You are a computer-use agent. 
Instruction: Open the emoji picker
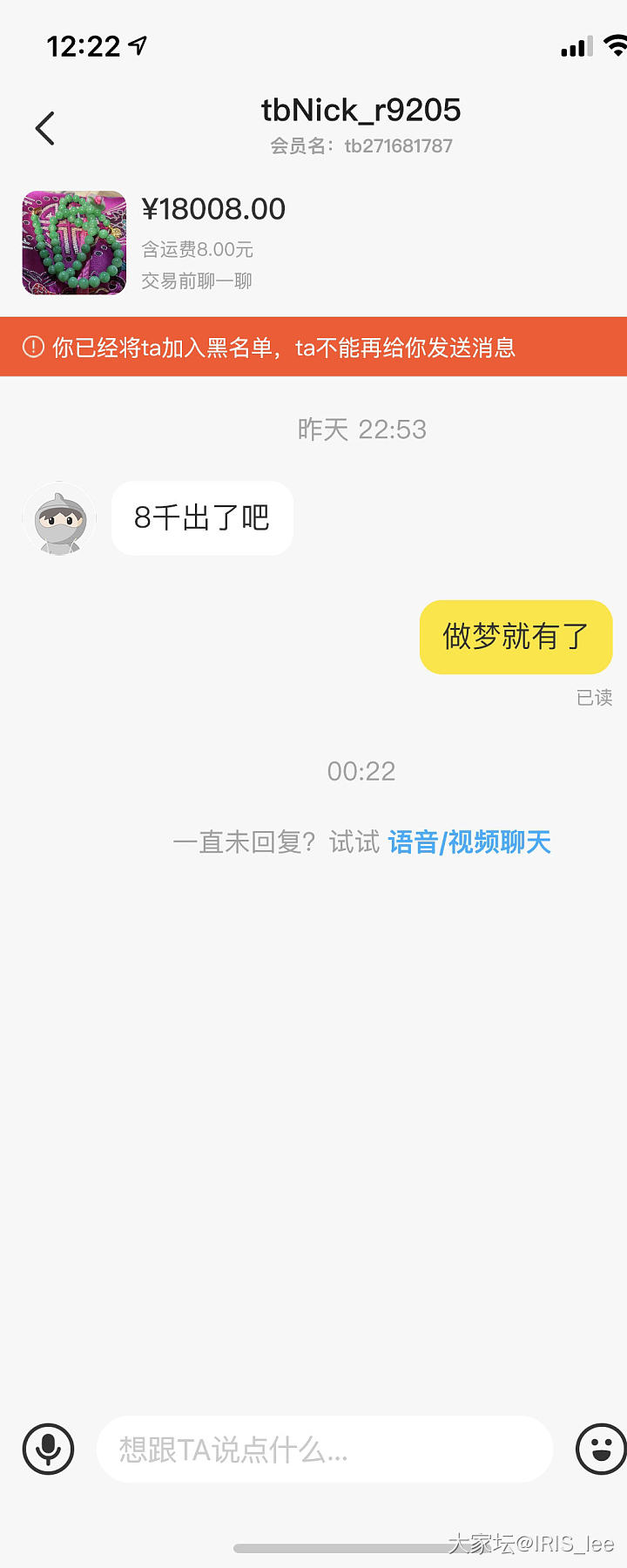pos(601,1450)
